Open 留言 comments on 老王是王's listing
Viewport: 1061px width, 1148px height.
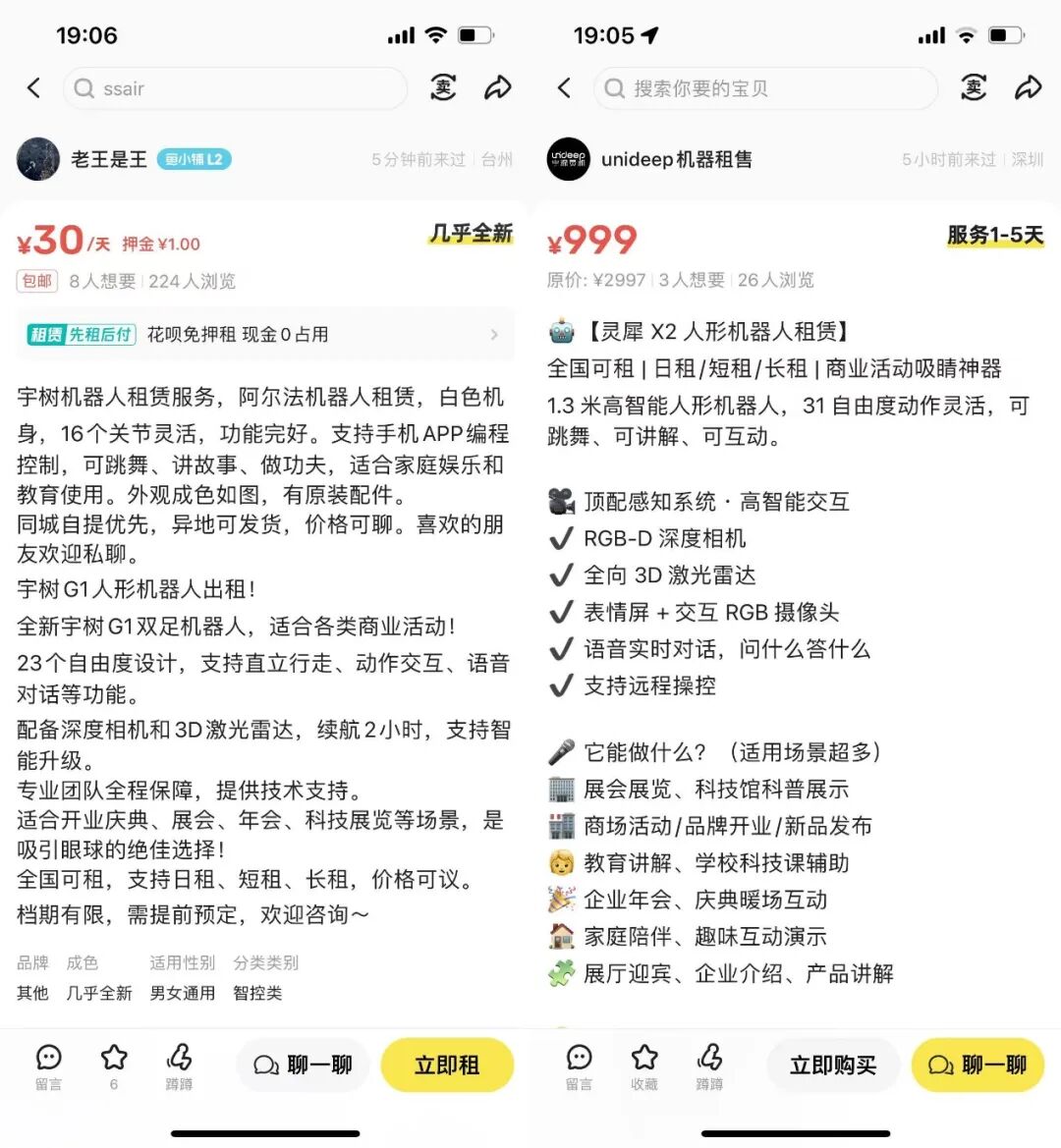click(x=48, y=1065)
